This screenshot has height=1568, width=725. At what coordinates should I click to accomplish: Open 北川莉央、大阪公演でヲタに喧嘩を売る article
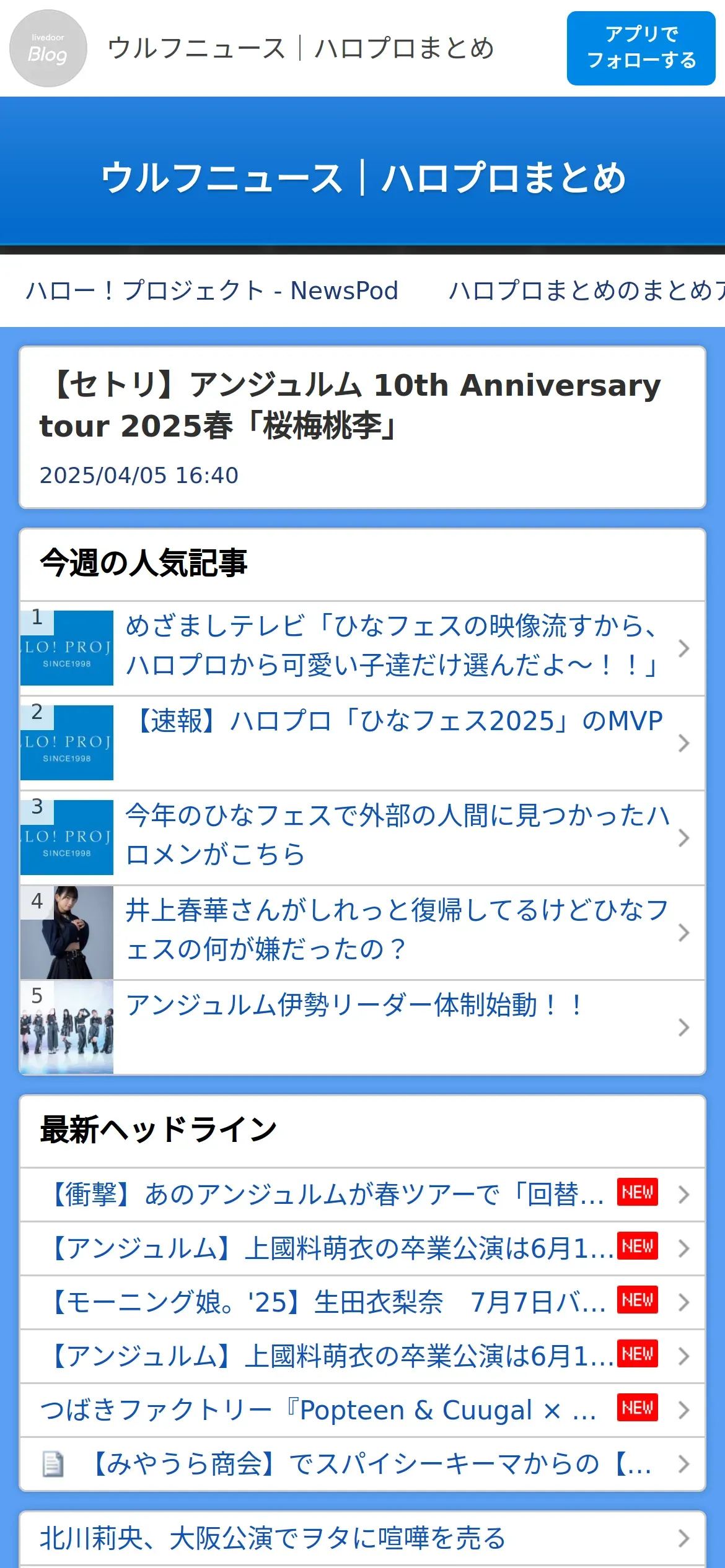pyautogui.click(x=362, y=1538)
